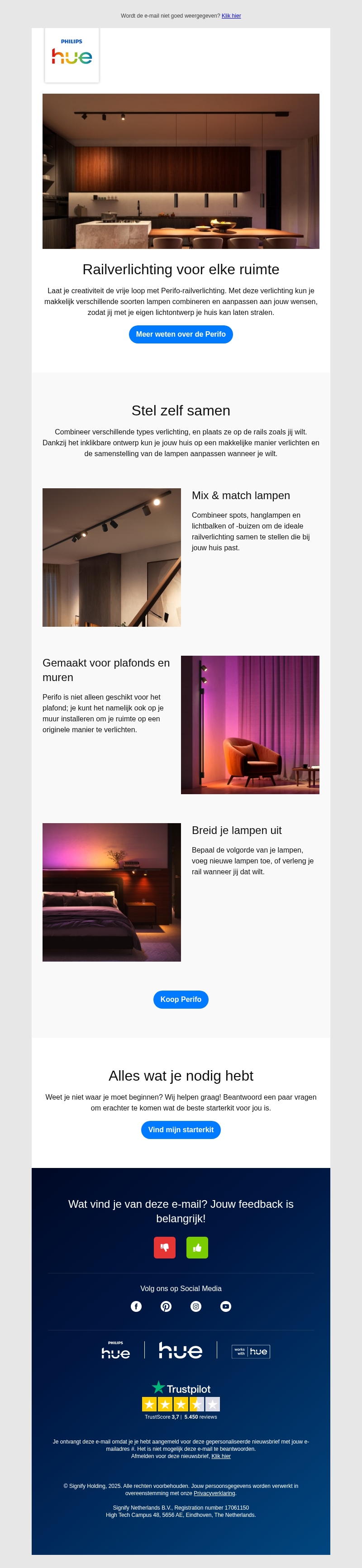
Task: Open the Privacyverklaring link
Action: [x=214, y=1493]
